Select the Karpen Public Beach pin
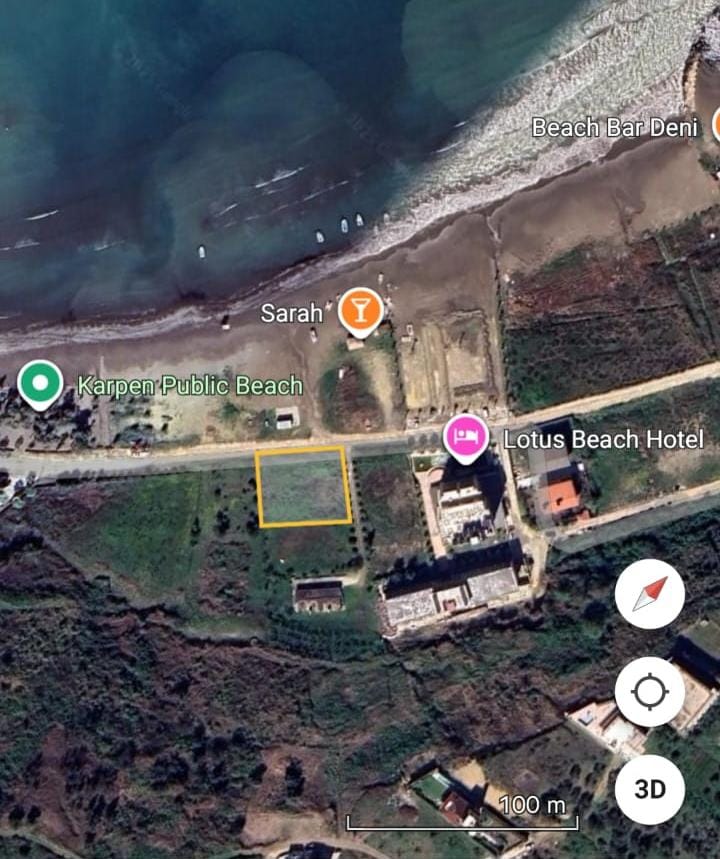720x859 pixels. (40, 384)
